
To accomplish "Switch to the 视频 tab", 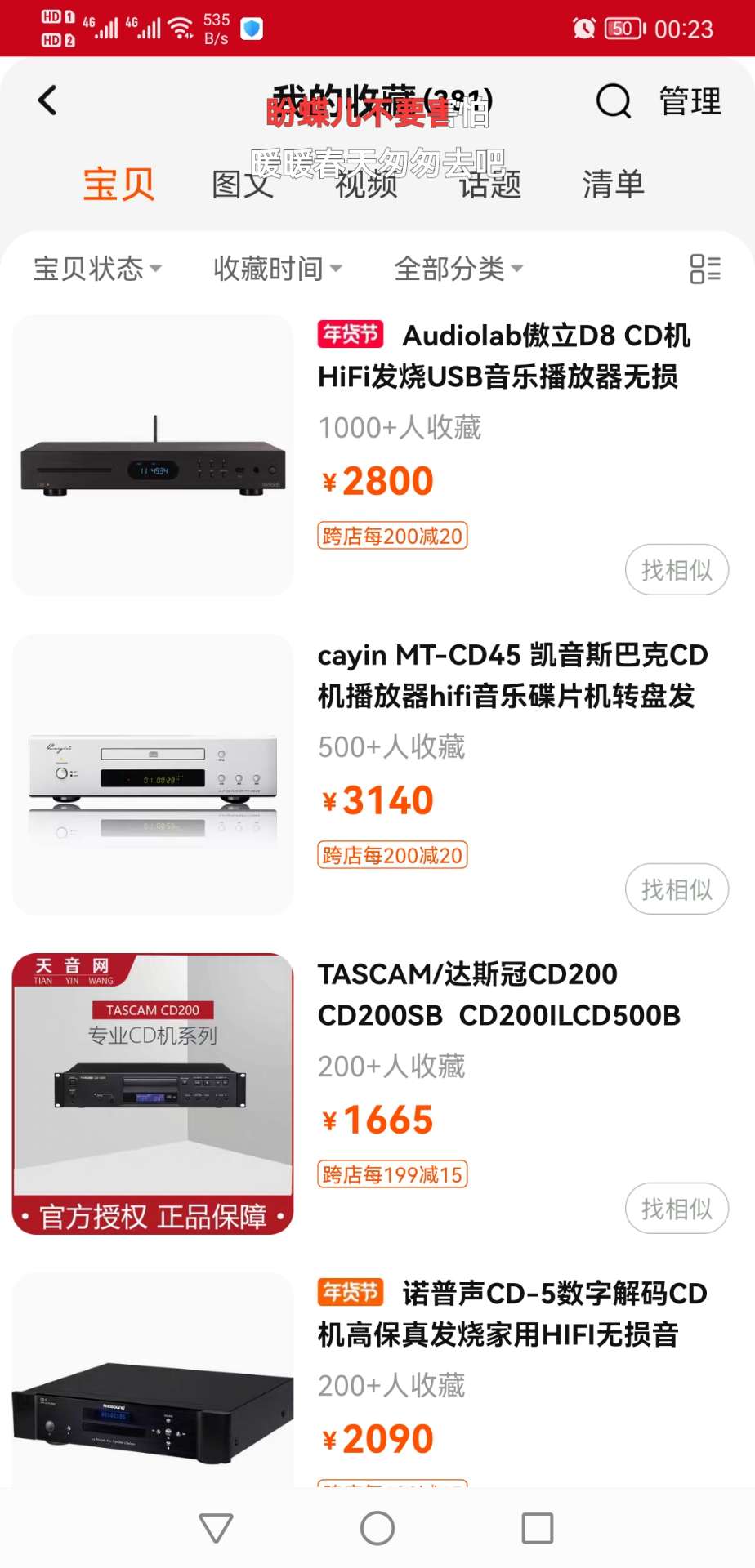I will 366,185.
